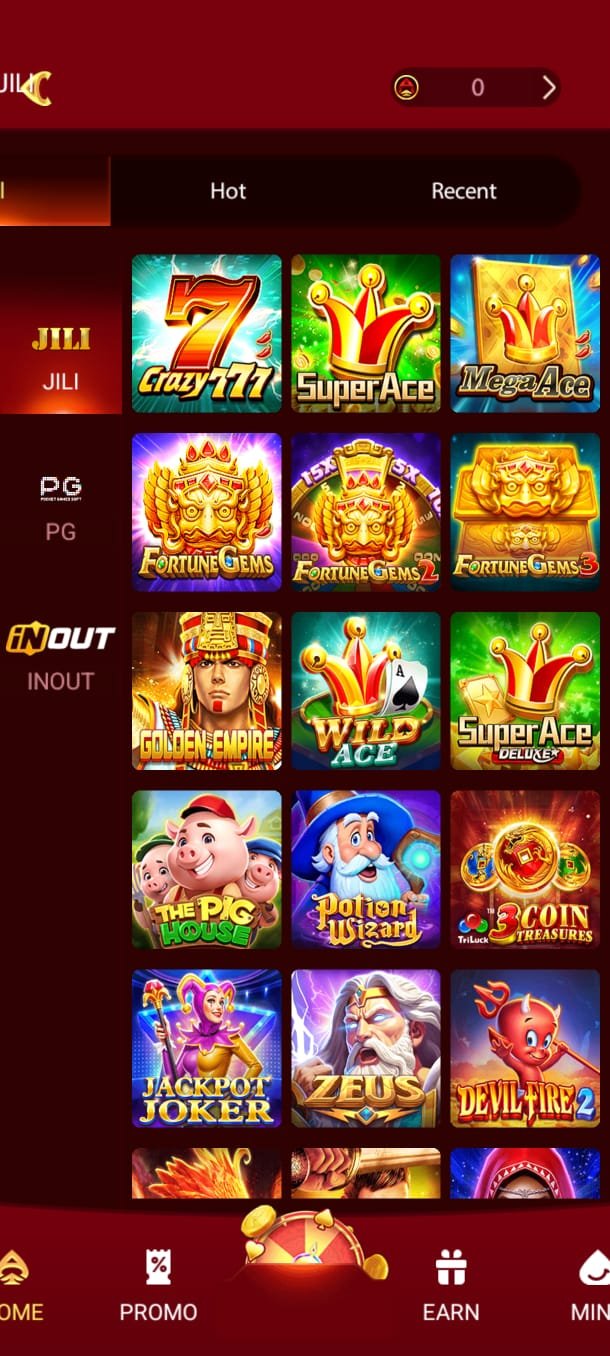Open the Zeus game
The height and width of the screenshot is (1356, 610).
[365, 1048]
